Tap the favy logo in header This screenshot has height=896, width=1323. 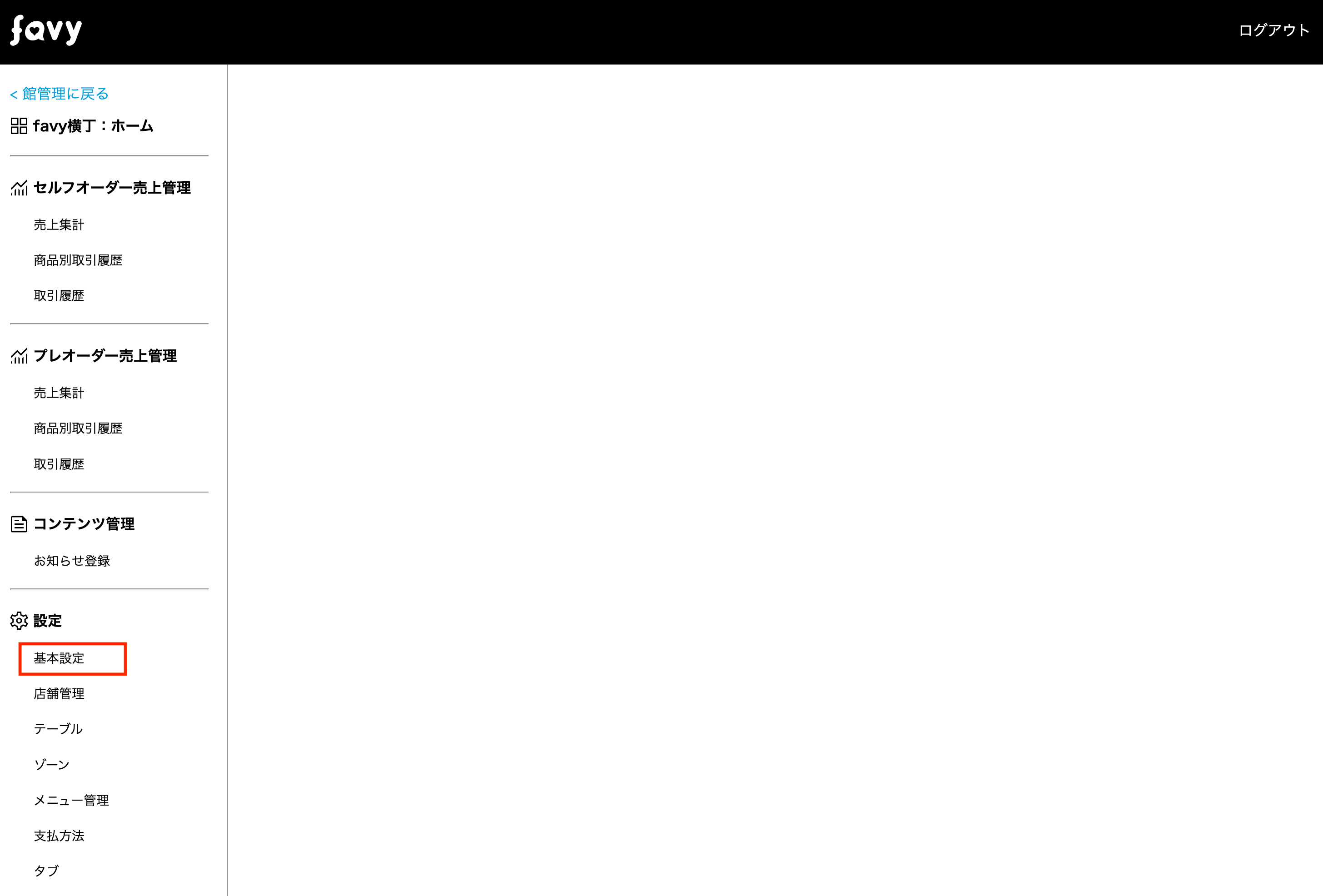47,30
